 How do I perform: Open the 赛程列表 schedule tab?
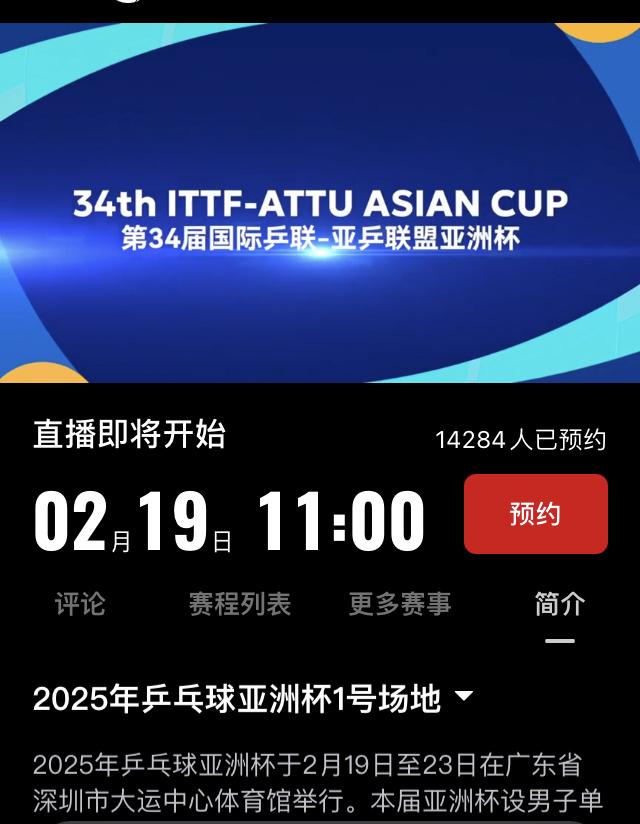pos(240,604)
